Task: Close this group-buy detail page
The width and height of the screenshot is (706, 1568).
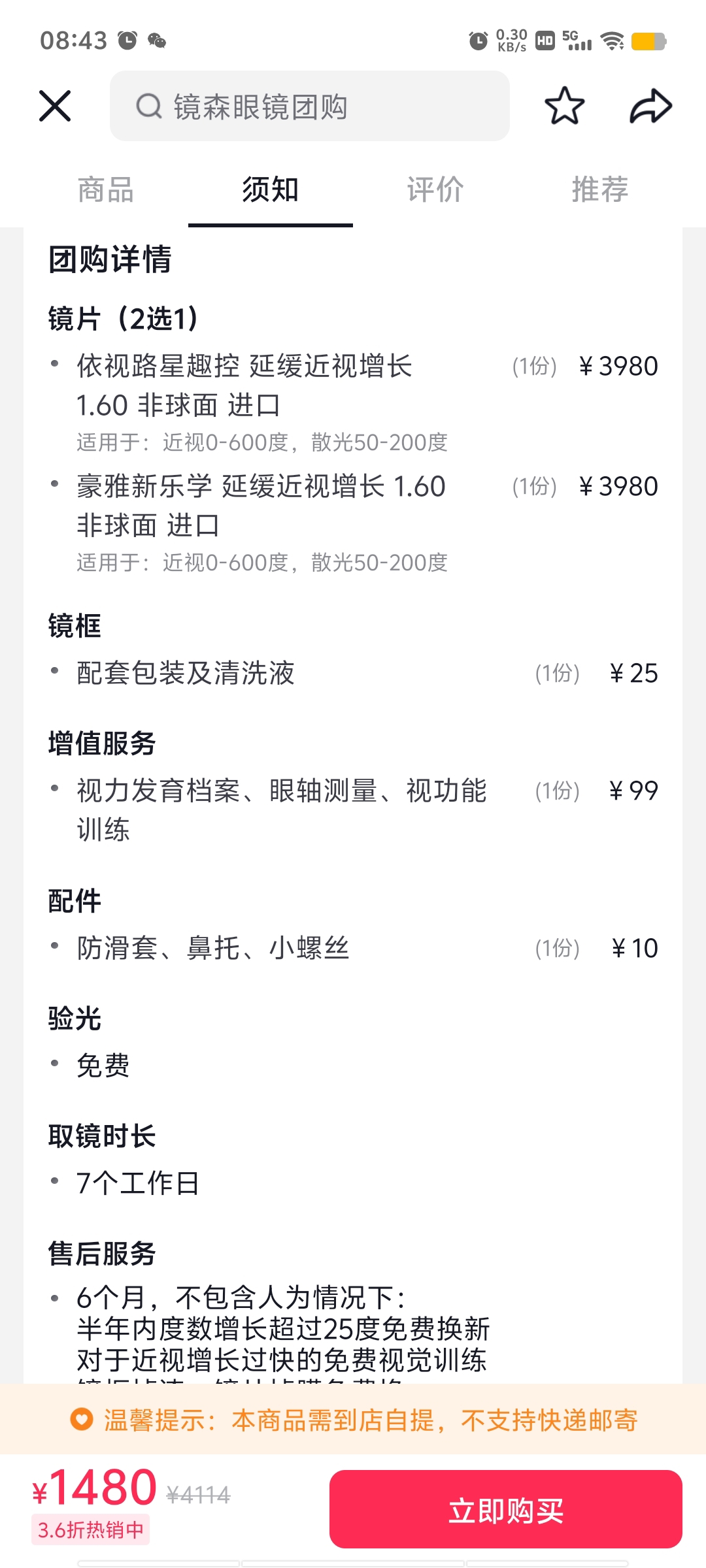Action: tap(55, 106)
